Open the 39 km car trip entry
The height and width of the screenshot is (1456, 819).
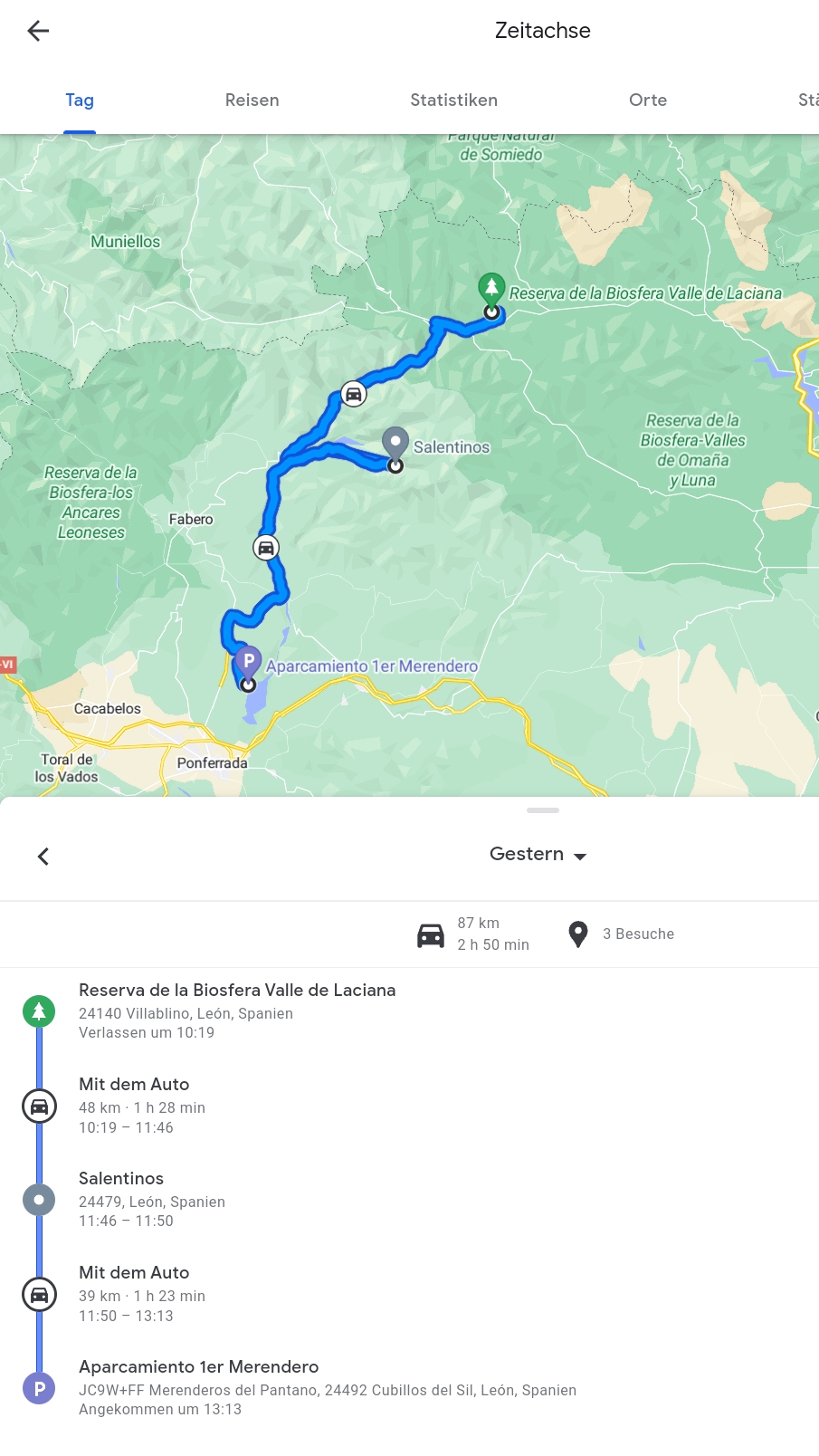142,1293
